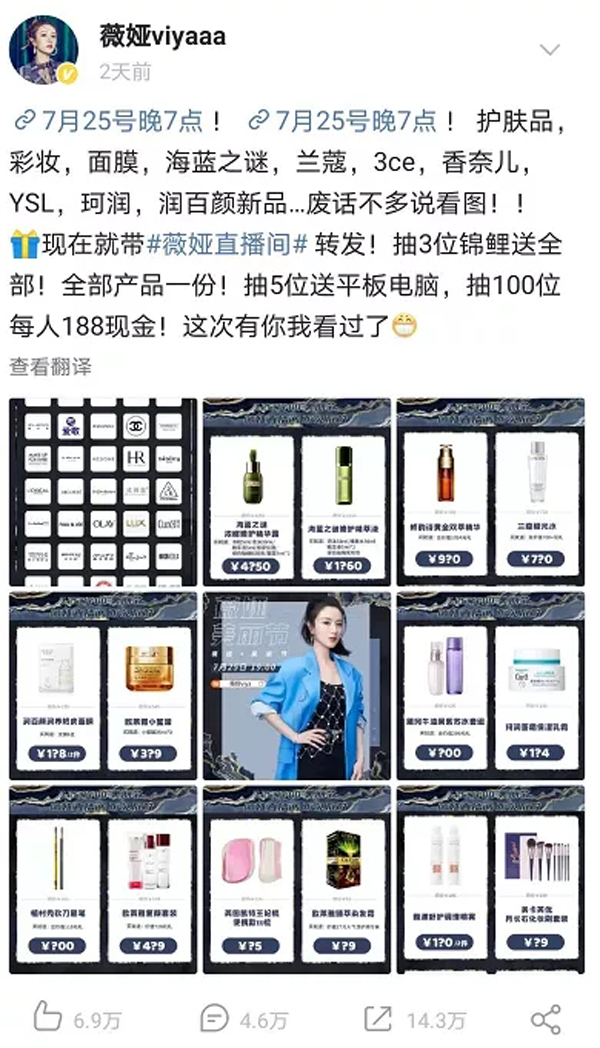The image size is (600, 1048).
Task: Tap the username 薇娅viyaaa
Action: click(x=162, y=37)
